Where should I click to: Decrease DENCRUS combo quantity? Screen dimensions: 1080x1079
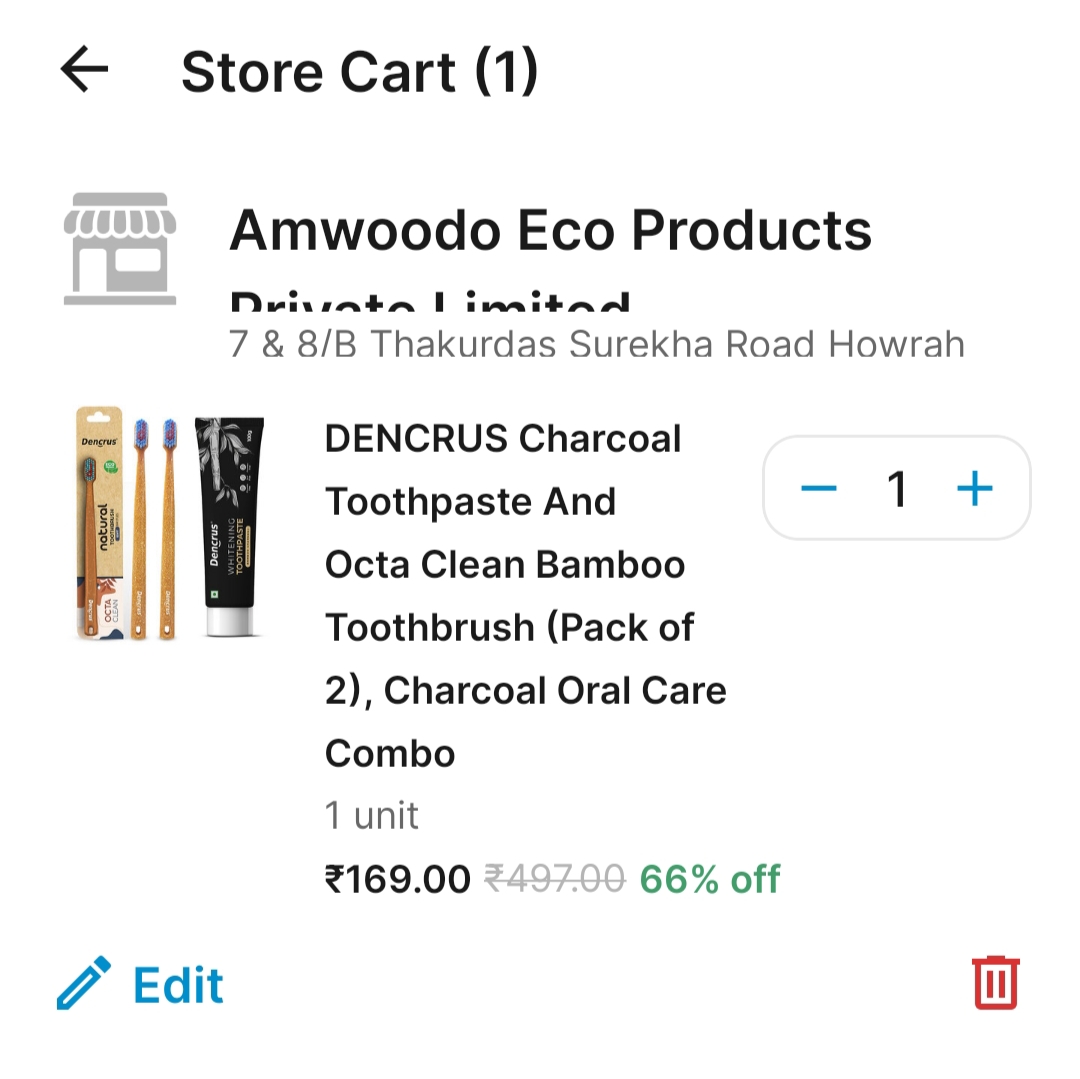coord(819,489)
